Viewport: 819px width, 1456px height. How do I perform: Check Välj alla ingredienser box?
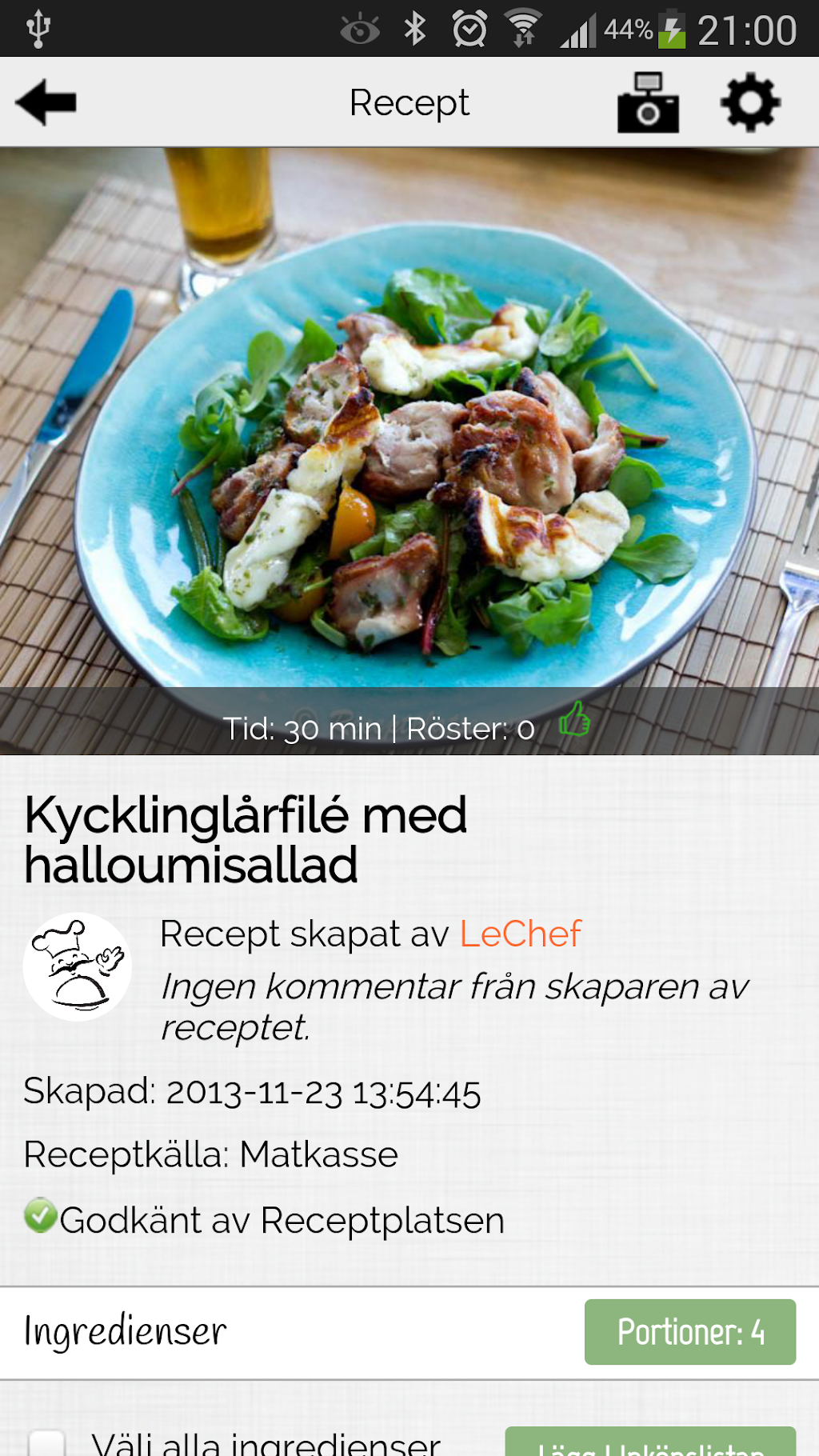pos(47,1442)
